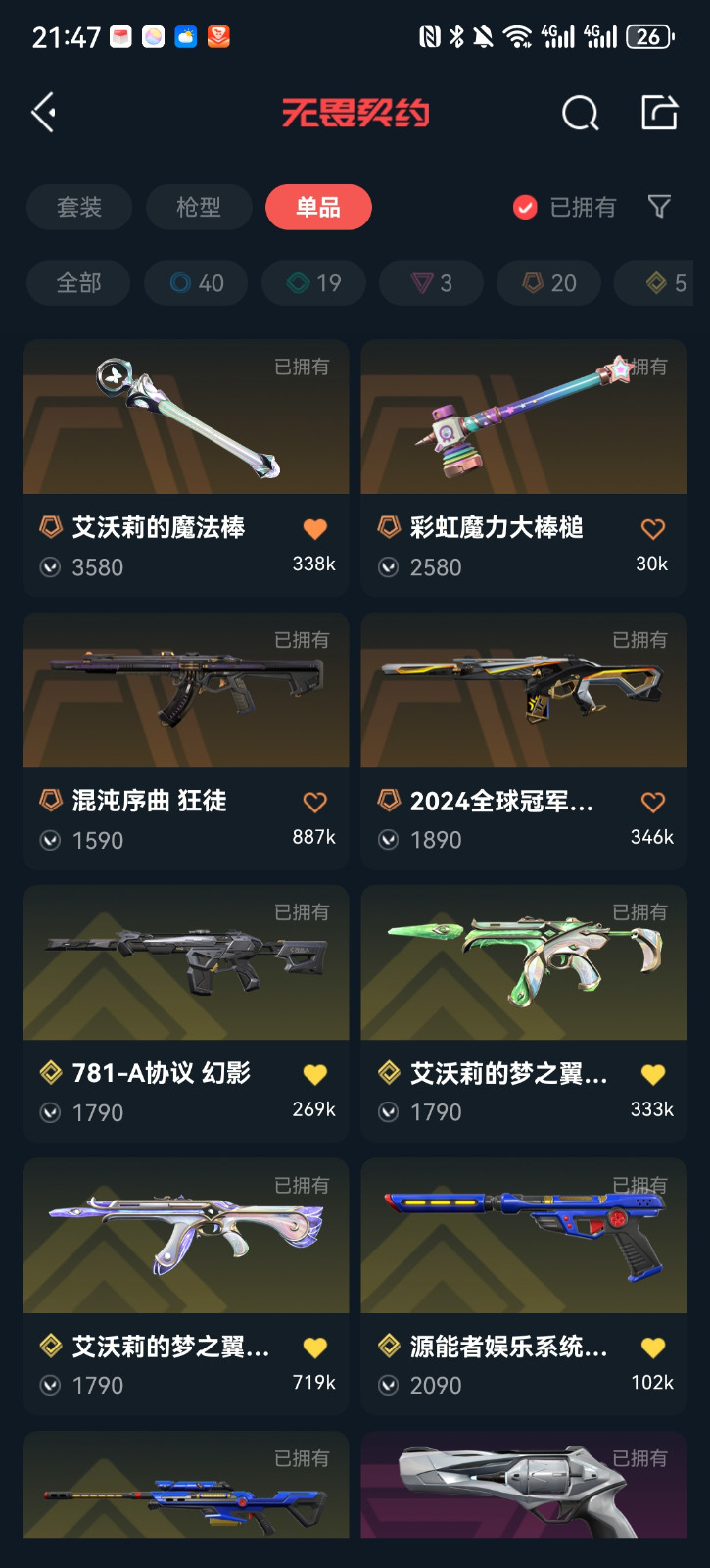Image resolution: width=710 pixels, height=1568 pixels.
Task: Open the filter funnel icon
Action: point(659,207)
